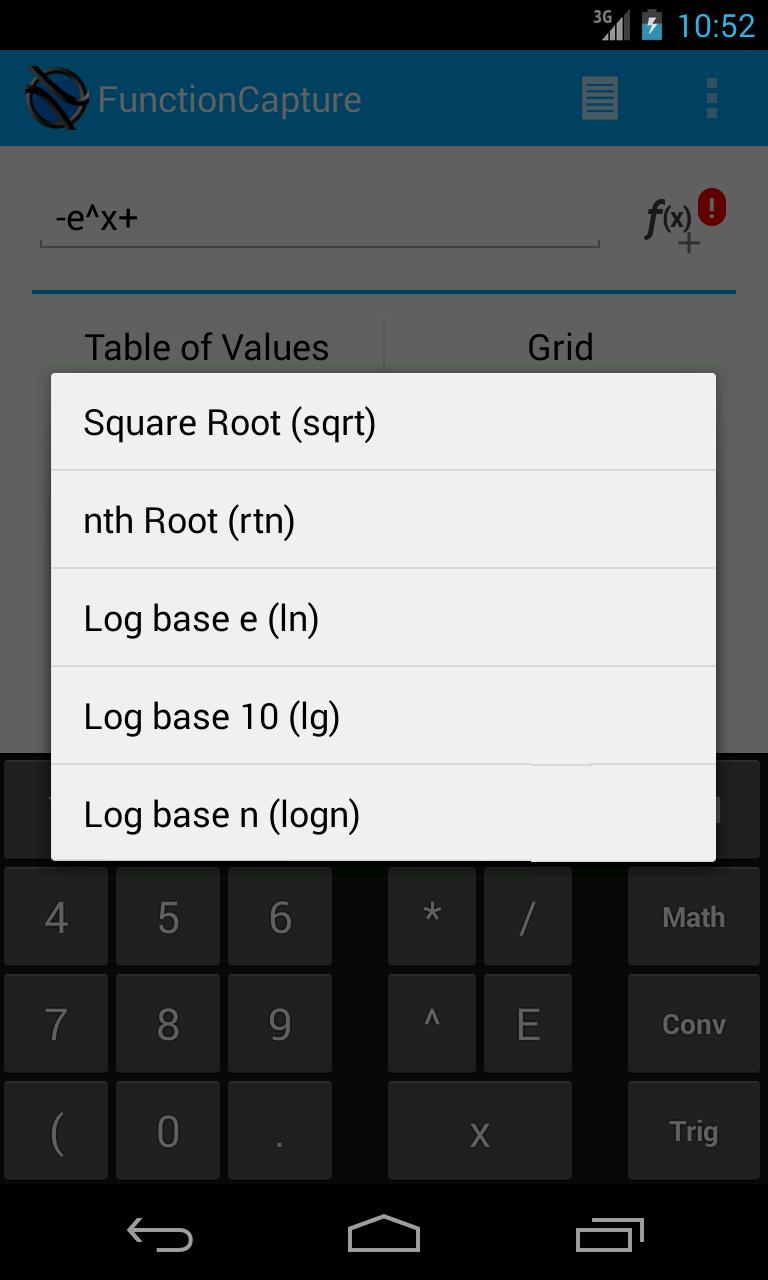This screenshot has width=768, height=1280.
Task: Open the function list icon in the toolbar
Action: pyautogui.click(x=598, y=98)
